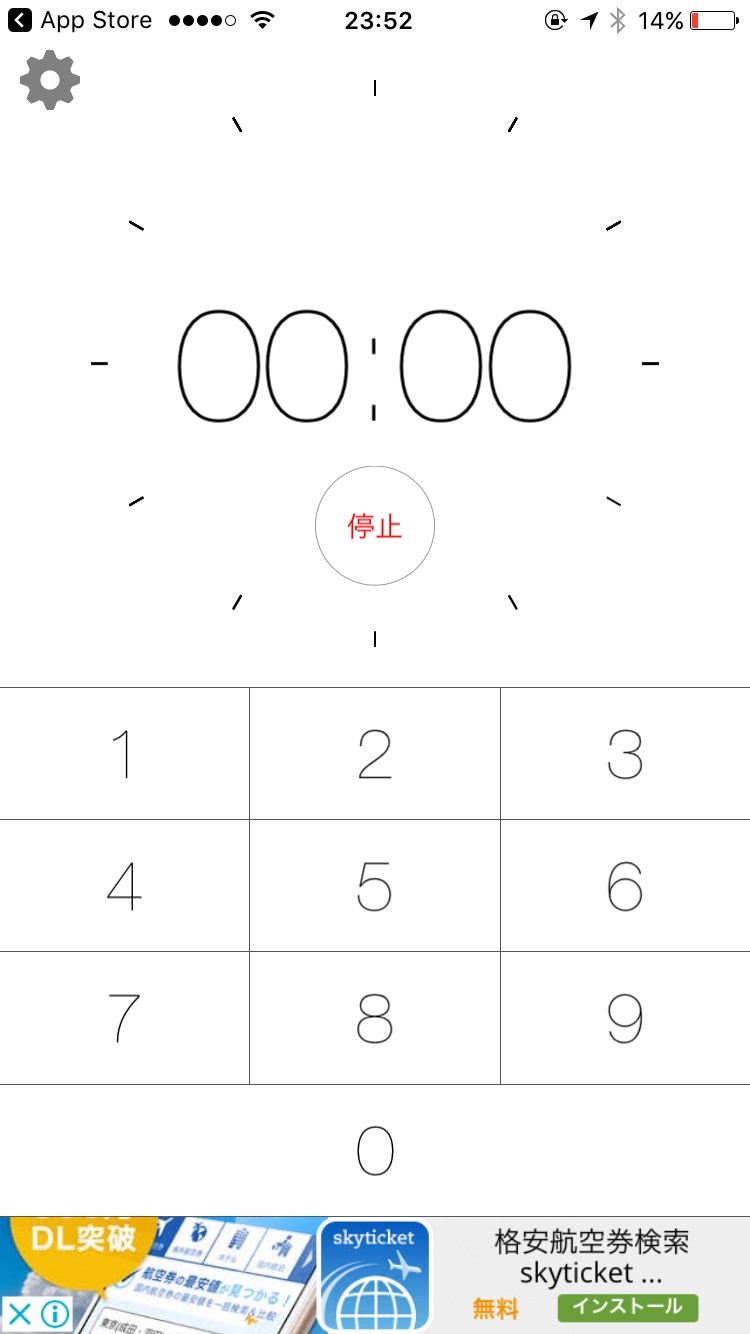Enter digit 0 on the keypad

(x=375, y=1150)
